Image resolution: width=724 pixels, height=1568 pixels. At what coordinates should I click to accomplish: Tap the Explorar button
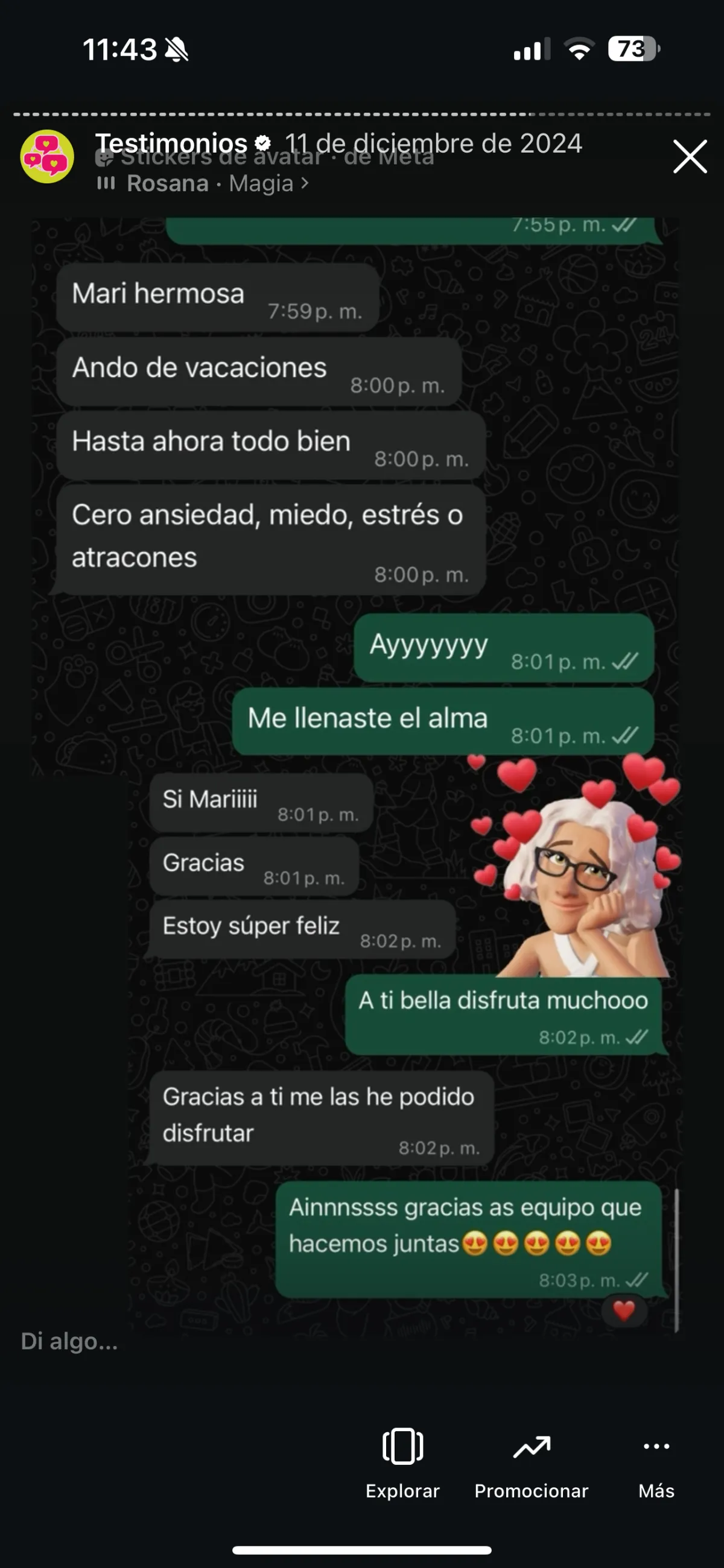pos(402,1462)
